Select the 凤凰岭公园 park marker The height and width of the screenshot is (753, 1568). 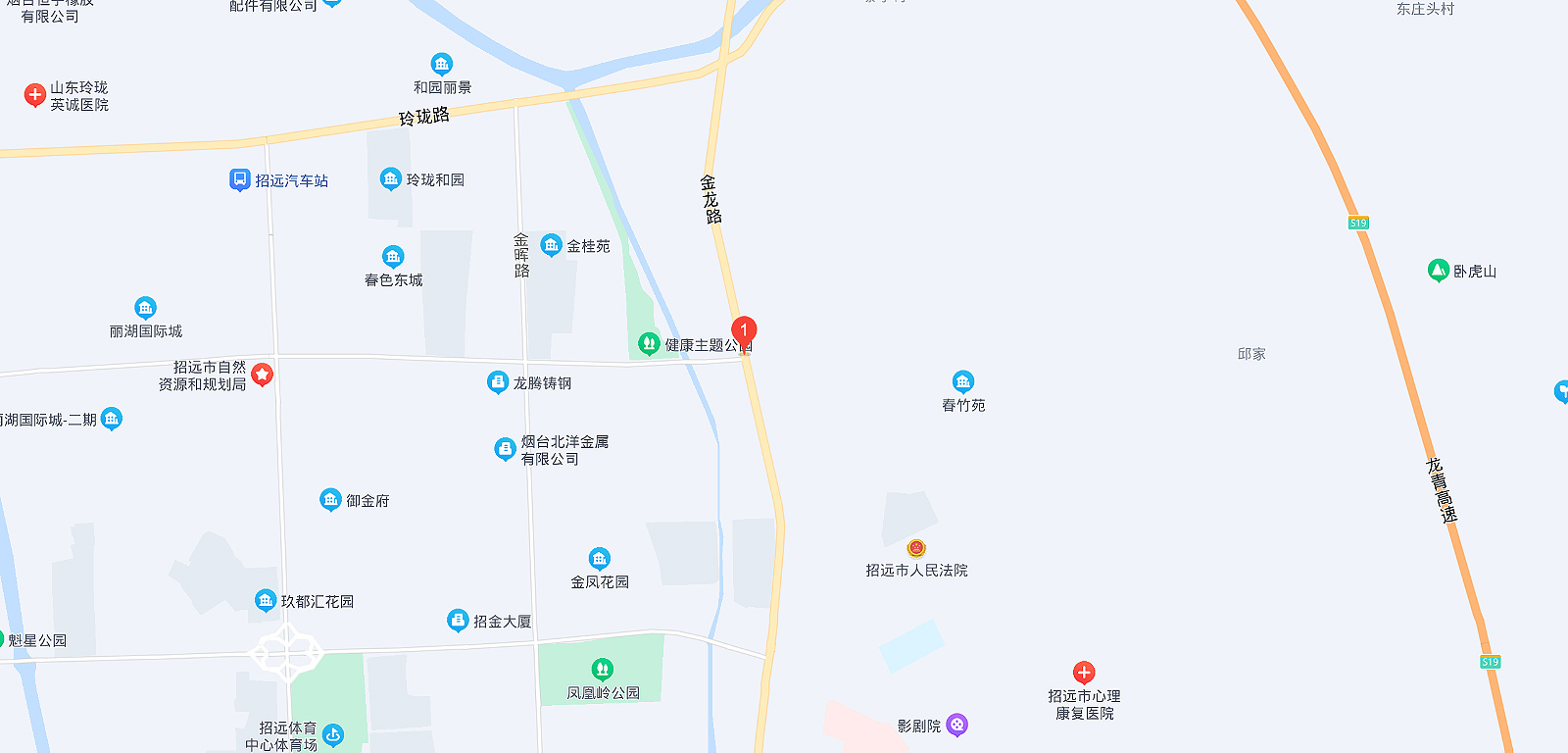603,670
